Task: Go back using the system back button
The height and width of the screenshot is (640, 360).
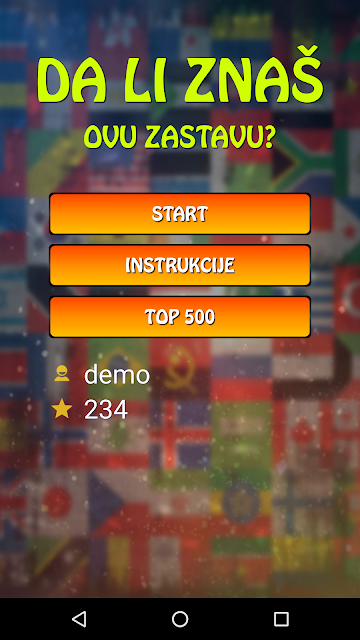Action: (x=79, y=619)
